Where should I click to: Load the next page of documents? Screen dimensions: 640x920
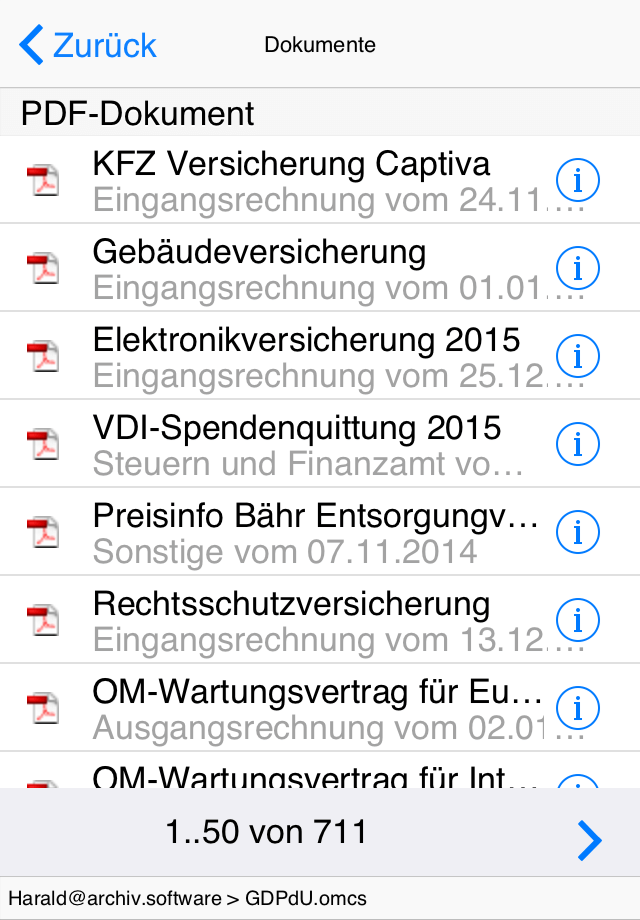click(x=589, y=840)
